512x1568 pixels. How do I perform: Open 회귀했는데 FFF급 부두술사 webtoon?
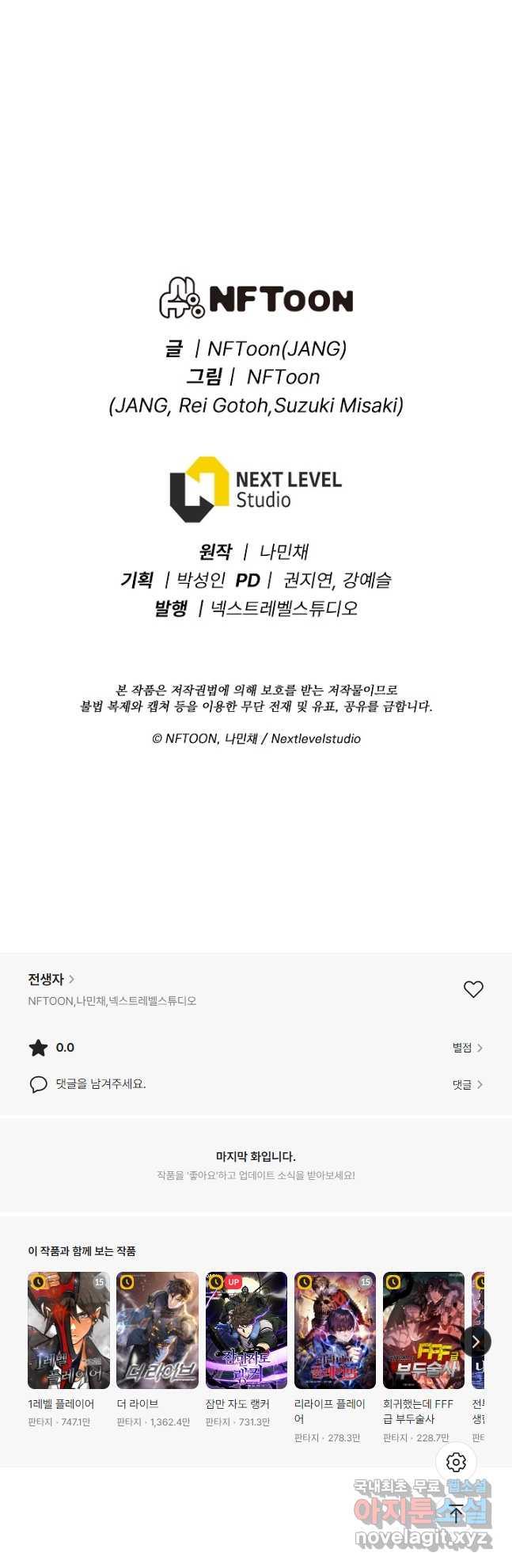[x=423, y=1330]
